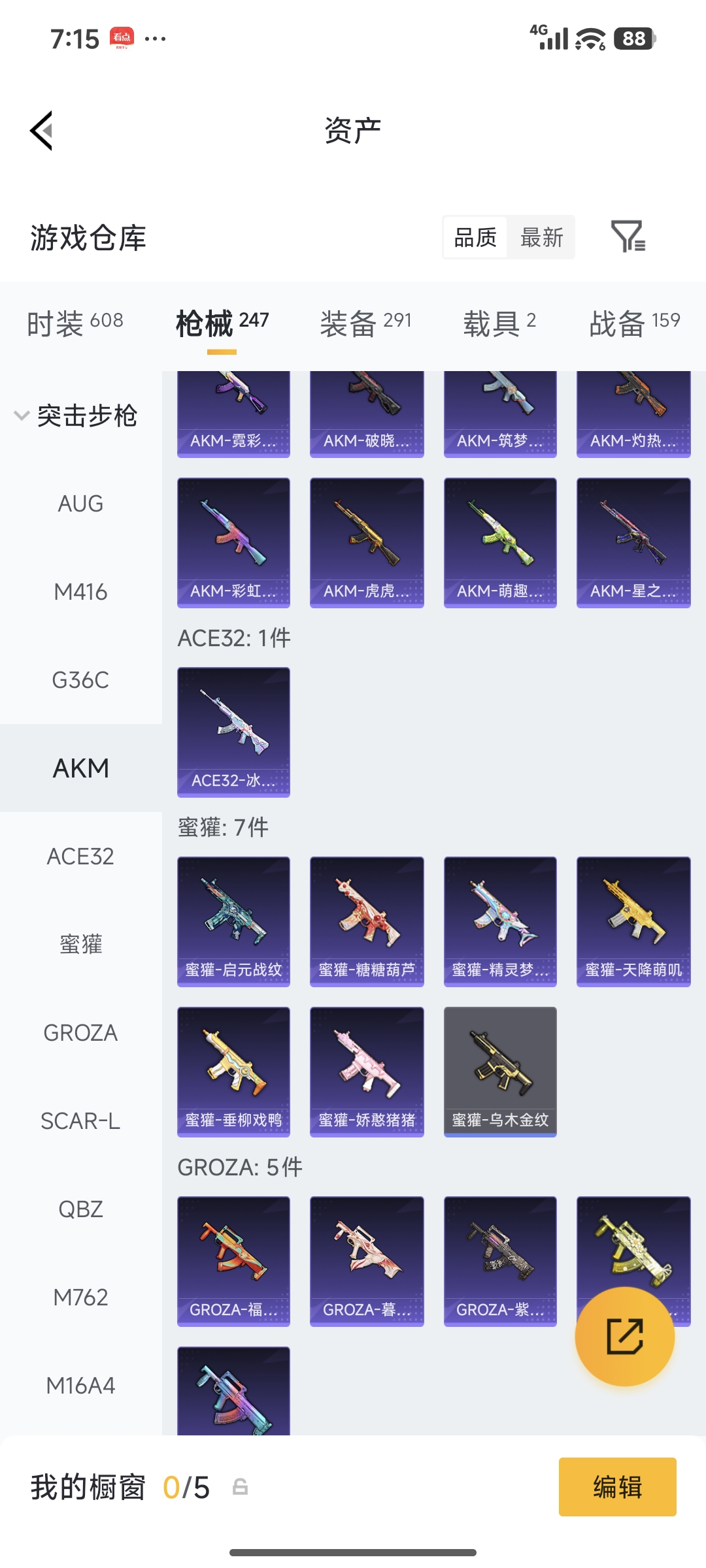This screenshot has height=1568, width=706.
Task: Select the 品质 sorting option
Action: [x=475, y=237]
